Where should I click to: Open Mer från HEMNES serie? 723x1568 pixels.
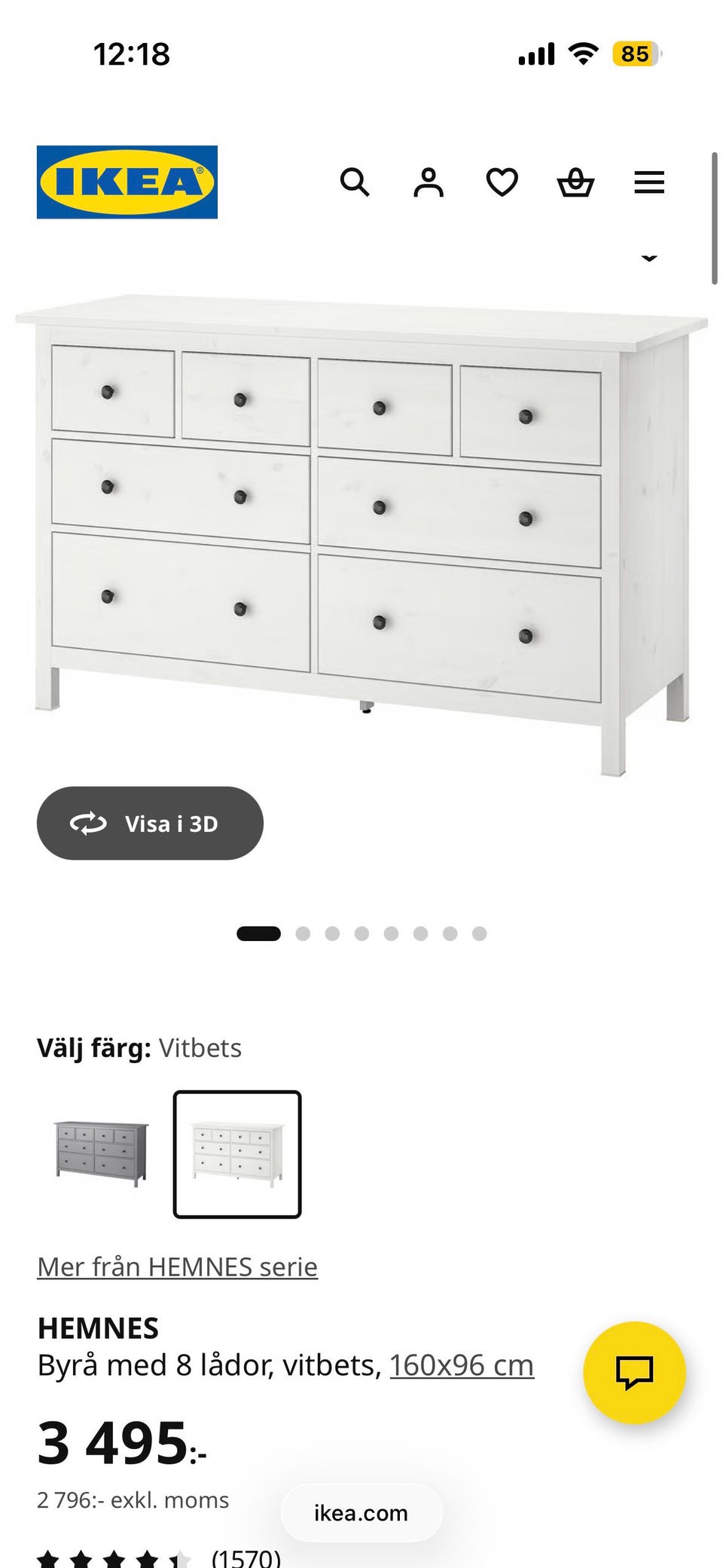click(177, 1267)
